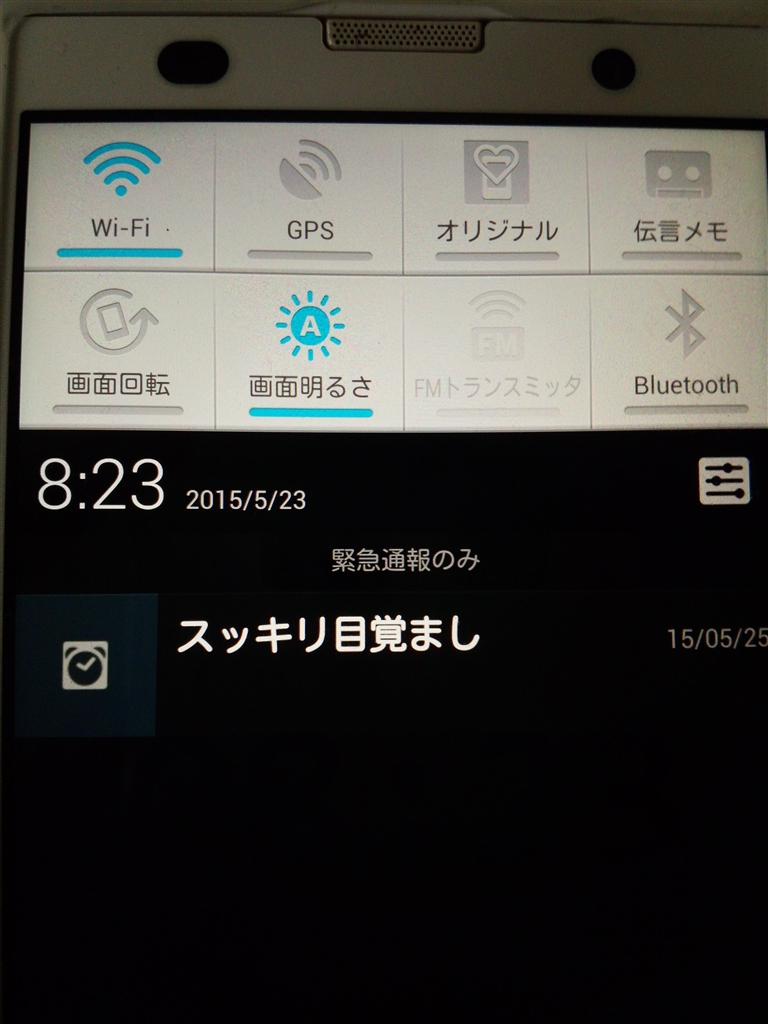Enable the 伝言メモ answering memo tile
The width and height of the screenshot is (768, 1024).
click(680, 195)
